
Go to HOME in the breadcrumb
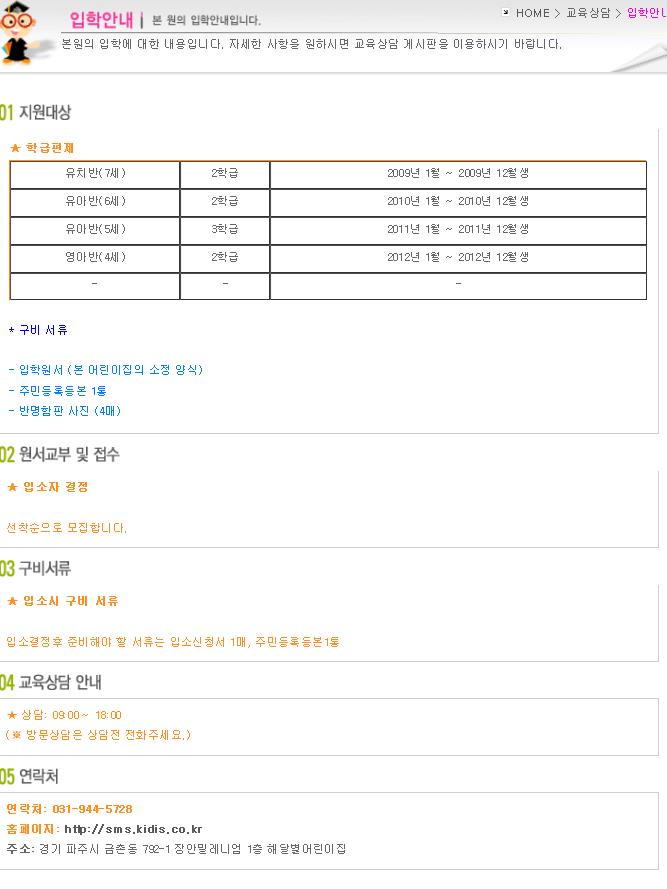532,13
